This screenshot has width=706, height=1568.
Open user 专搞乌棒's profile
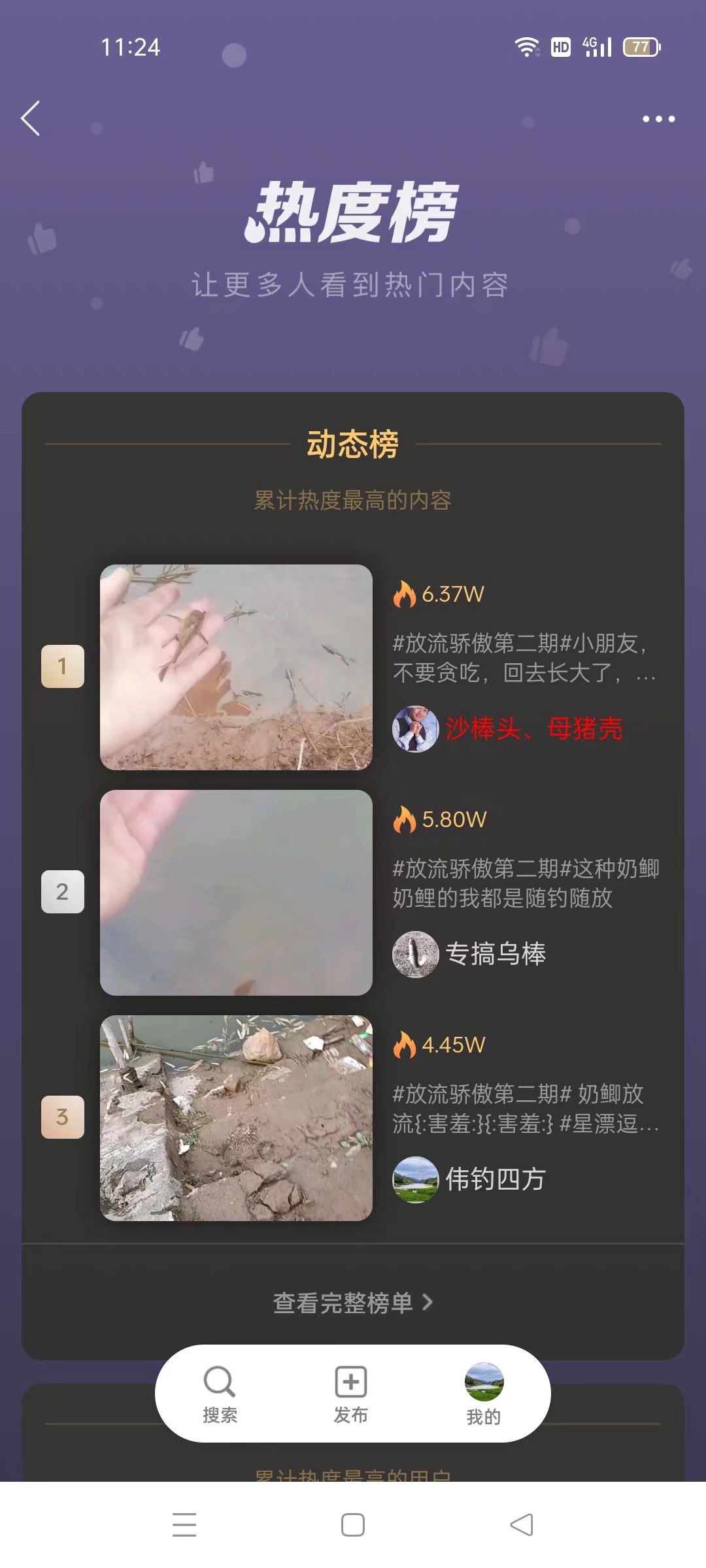coord(495,954)
